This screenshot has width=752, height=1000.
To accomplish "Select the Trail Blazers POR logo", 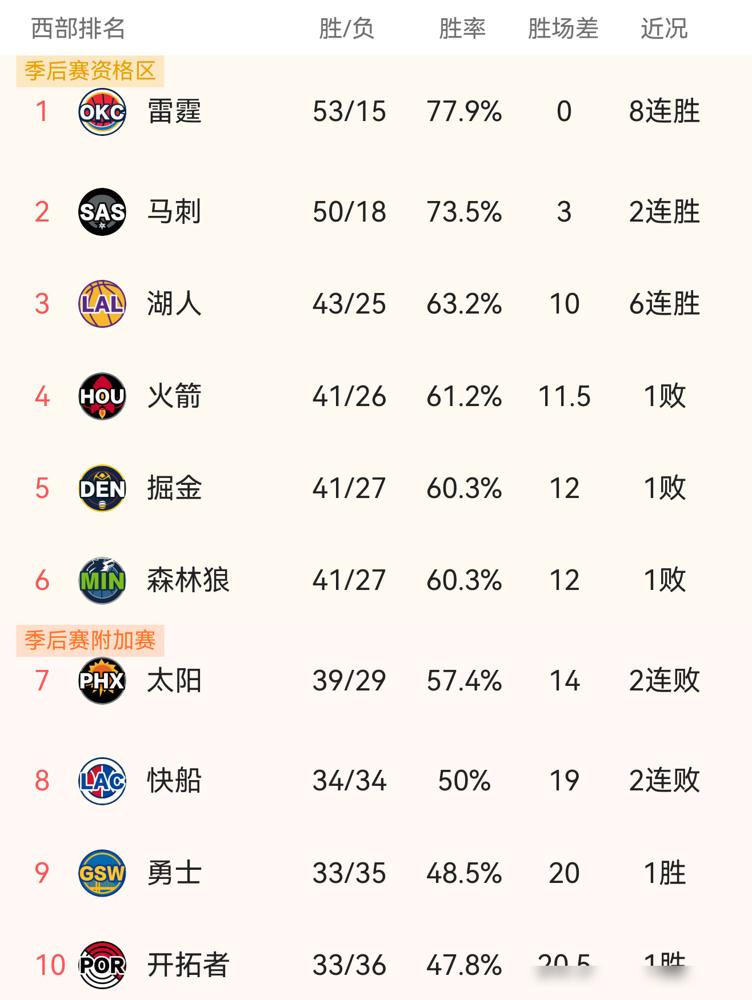I will 101,966.
